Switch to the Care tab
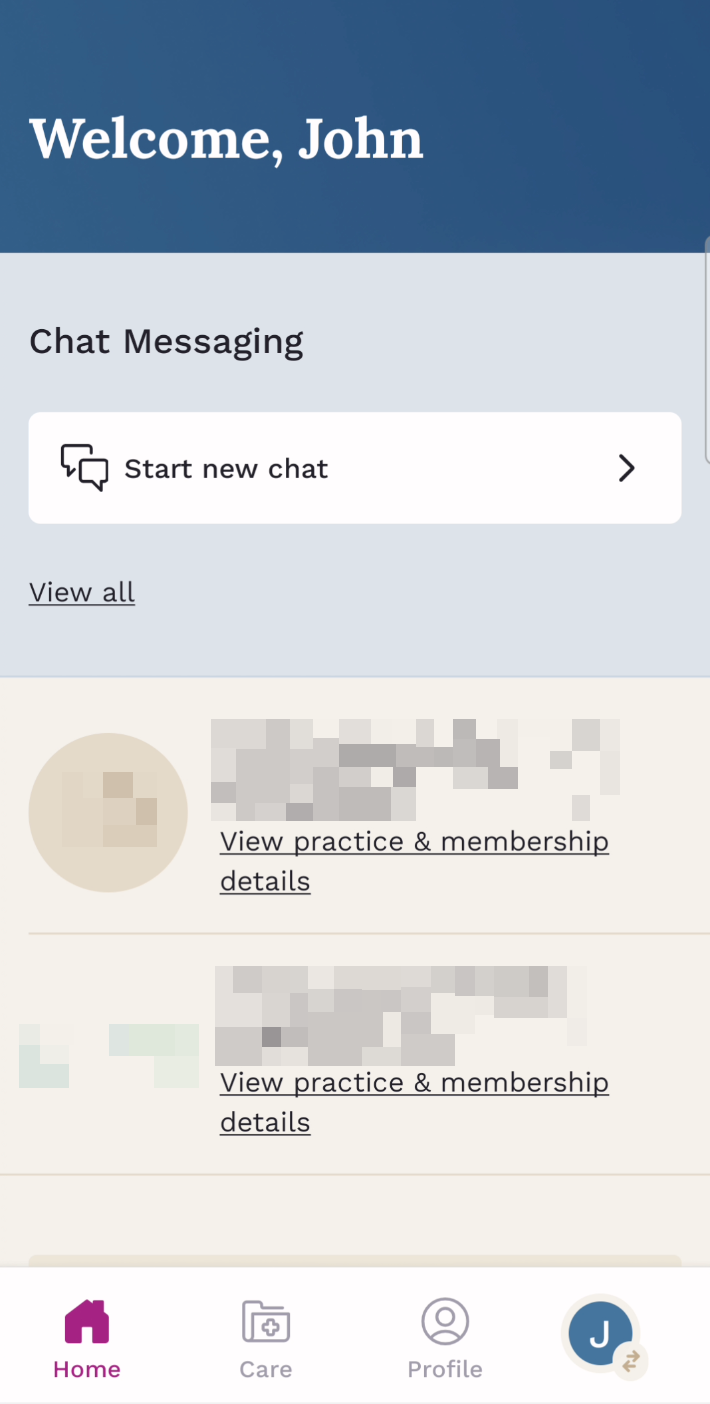710x1404 pixels. [x=265, y=1338]
